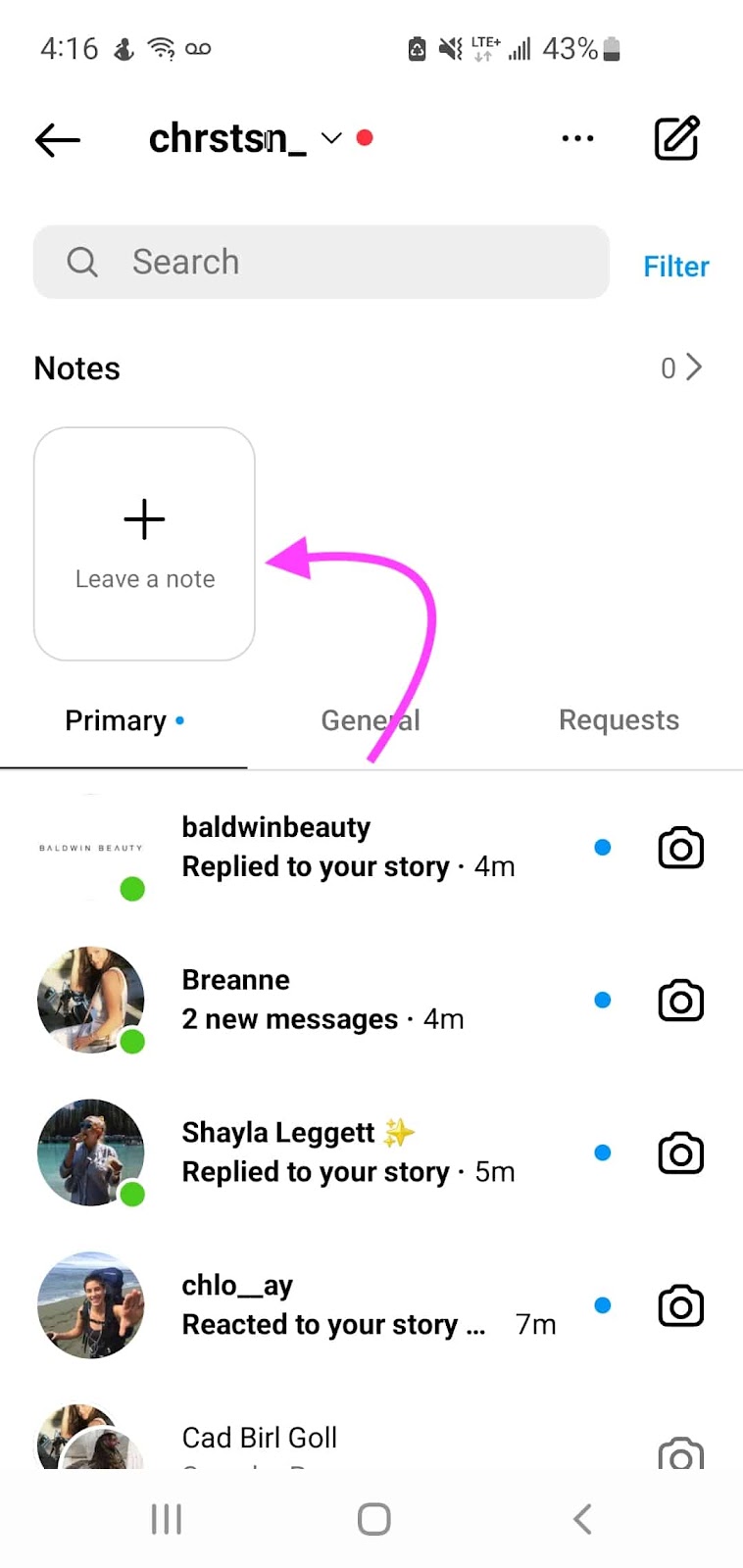Open the Filter options
743x1568 pixels.
tap(675, 267)
